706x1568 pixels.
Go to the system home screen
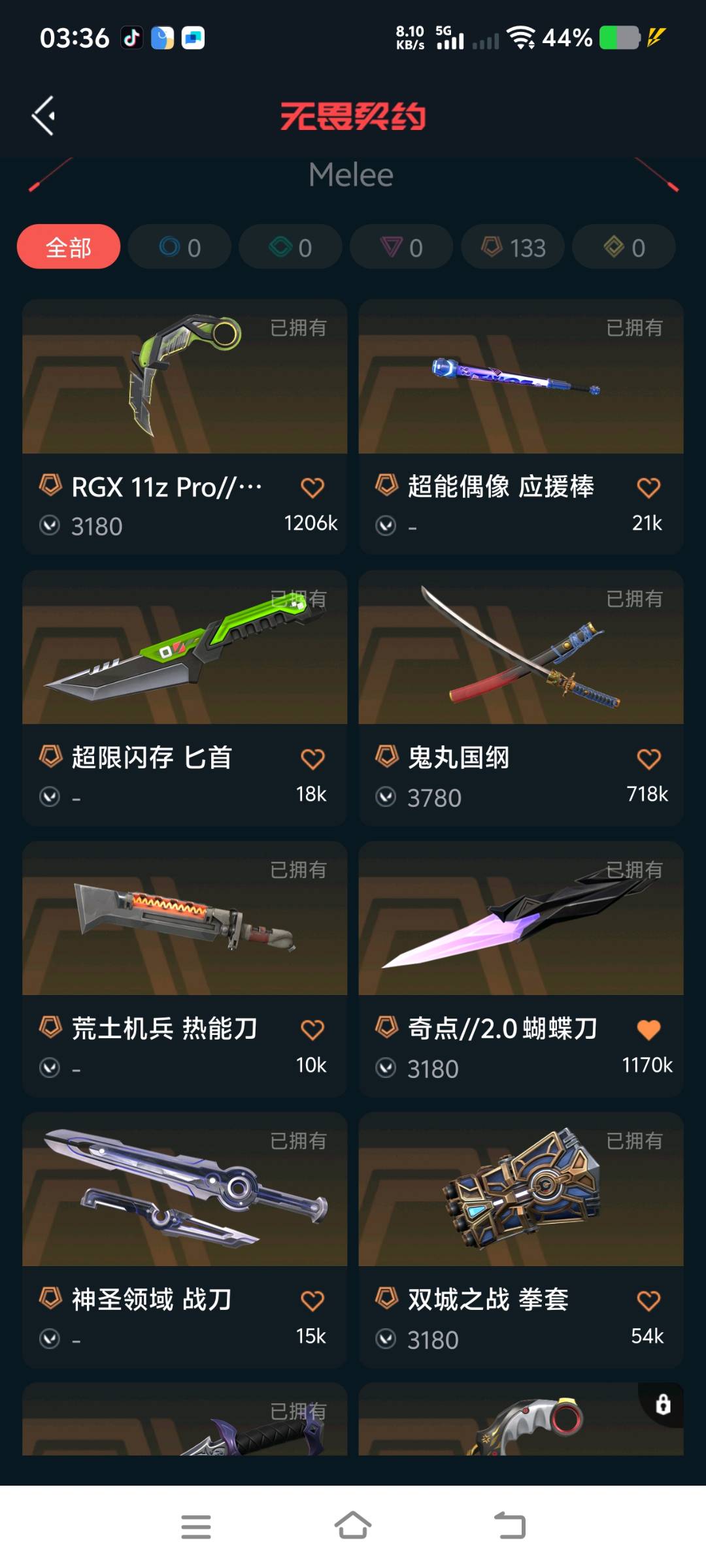pyautogui.click(x=353, y=1526)
